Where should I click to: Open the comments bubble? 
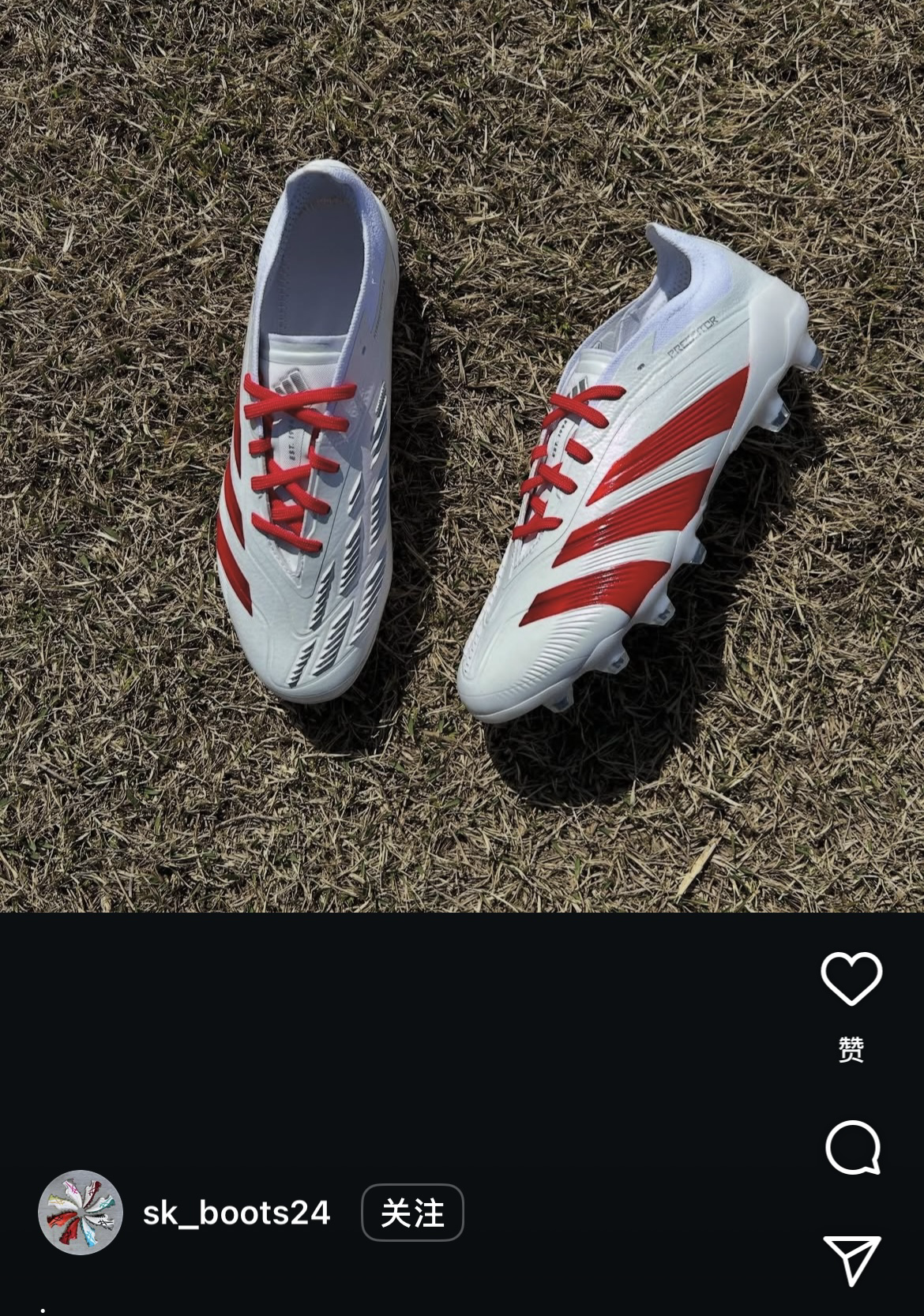[x=852, y=1147]
